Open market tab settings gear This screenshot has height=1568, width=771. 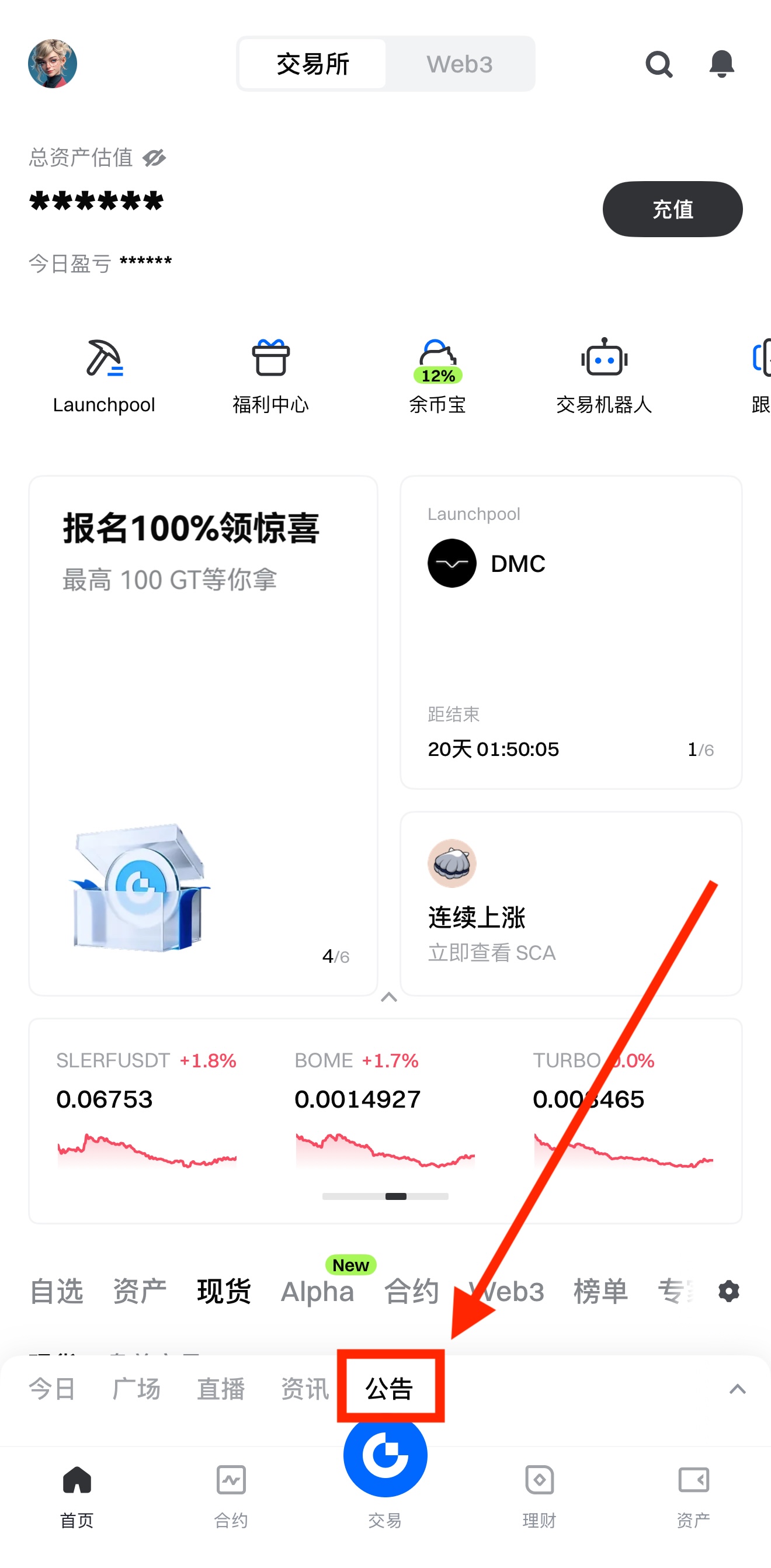click(x=728, y=1291)
